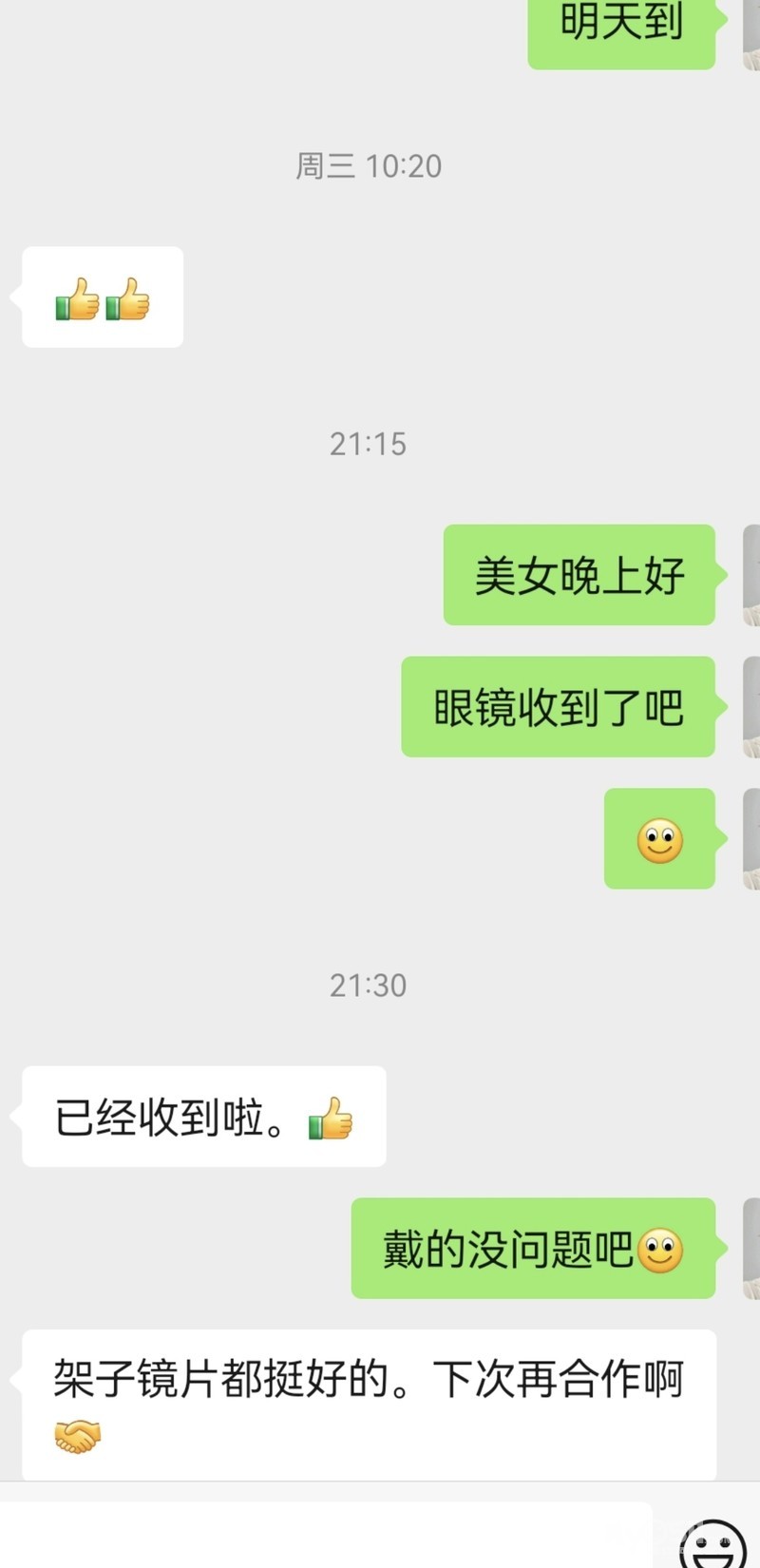Tap avatar beside 眼镜收到了吧 message
760x1568 pixels.
[751, 707]
